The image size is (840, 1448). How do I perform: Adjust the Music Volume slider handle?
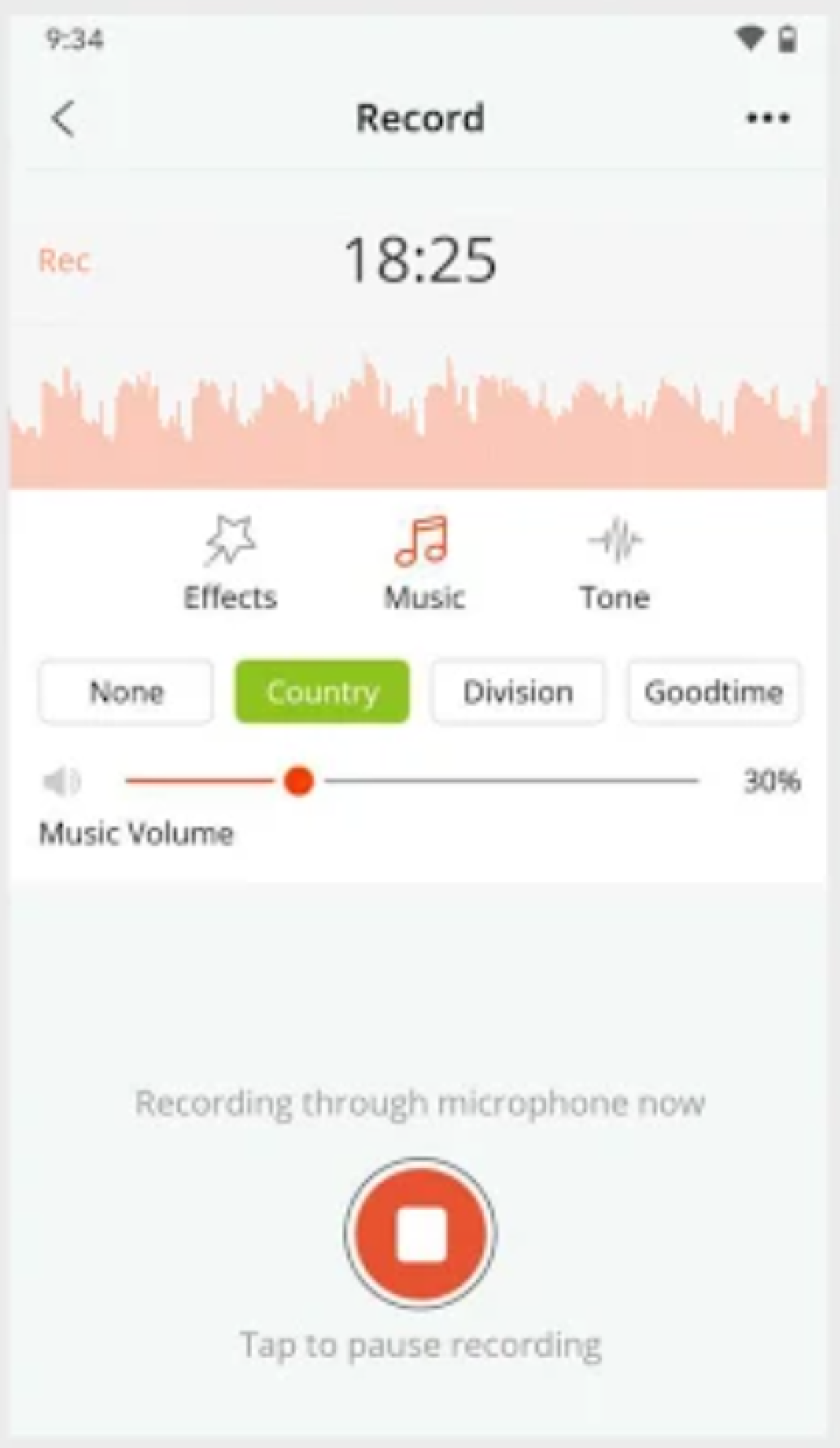click(298, 780)
